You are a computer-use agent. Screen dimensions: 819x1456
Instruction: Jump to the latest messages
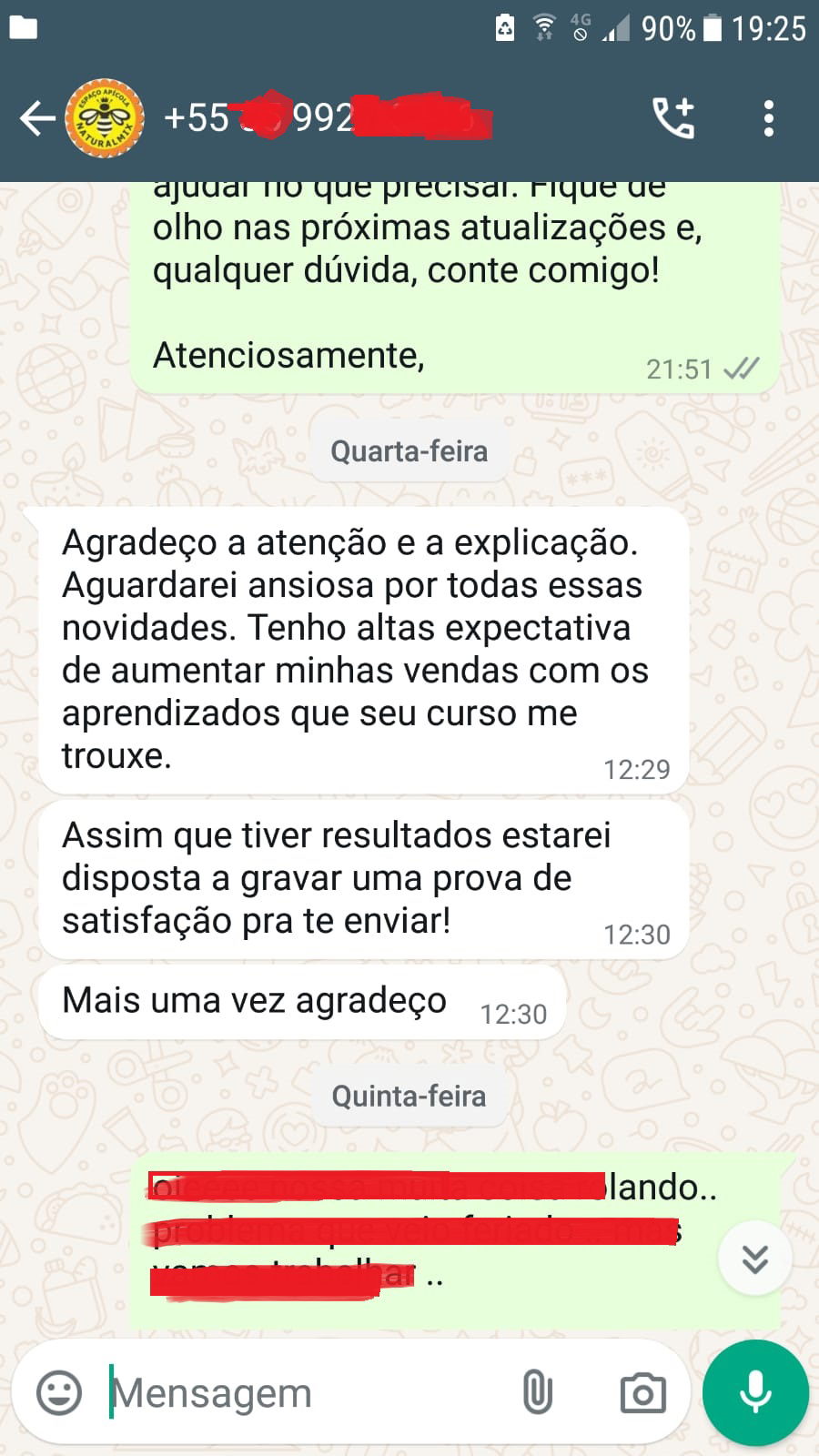[x=754, y=1259]
